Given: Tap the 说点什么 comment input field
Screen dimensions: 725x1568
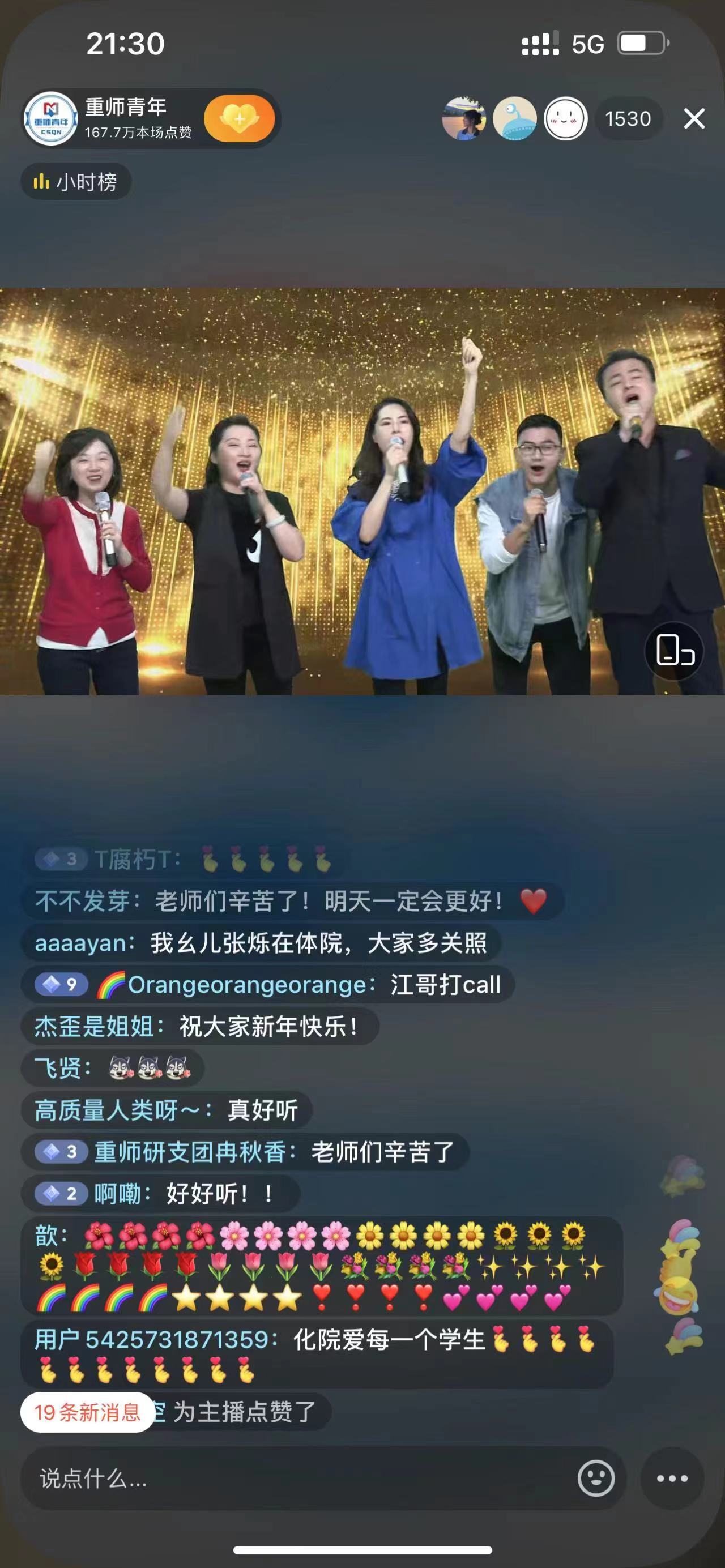Looking at the screenshot, I should (292, 1478).
